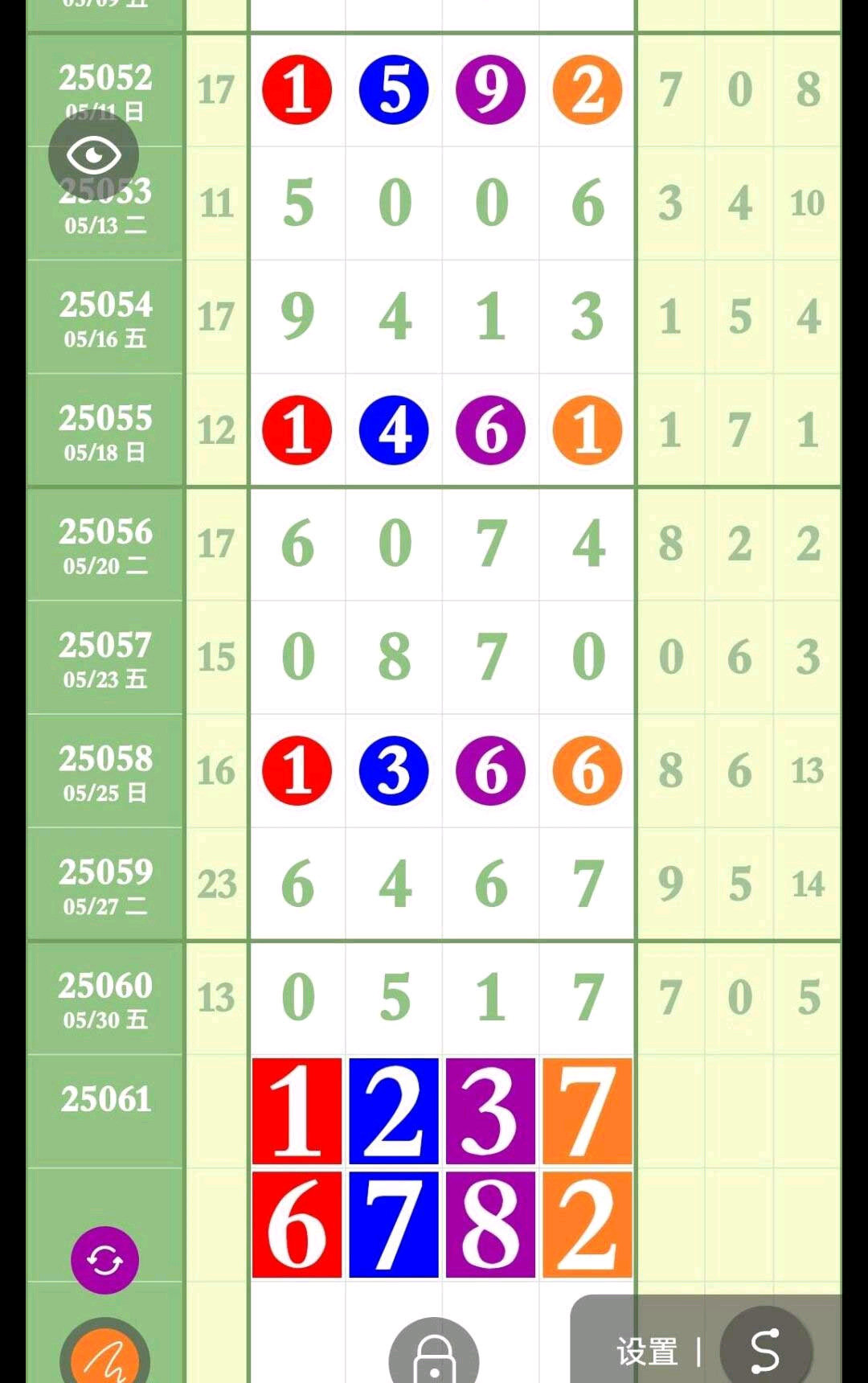Tap the round S button
This screenshot has width=868, height=1383.
(765, 1351)
